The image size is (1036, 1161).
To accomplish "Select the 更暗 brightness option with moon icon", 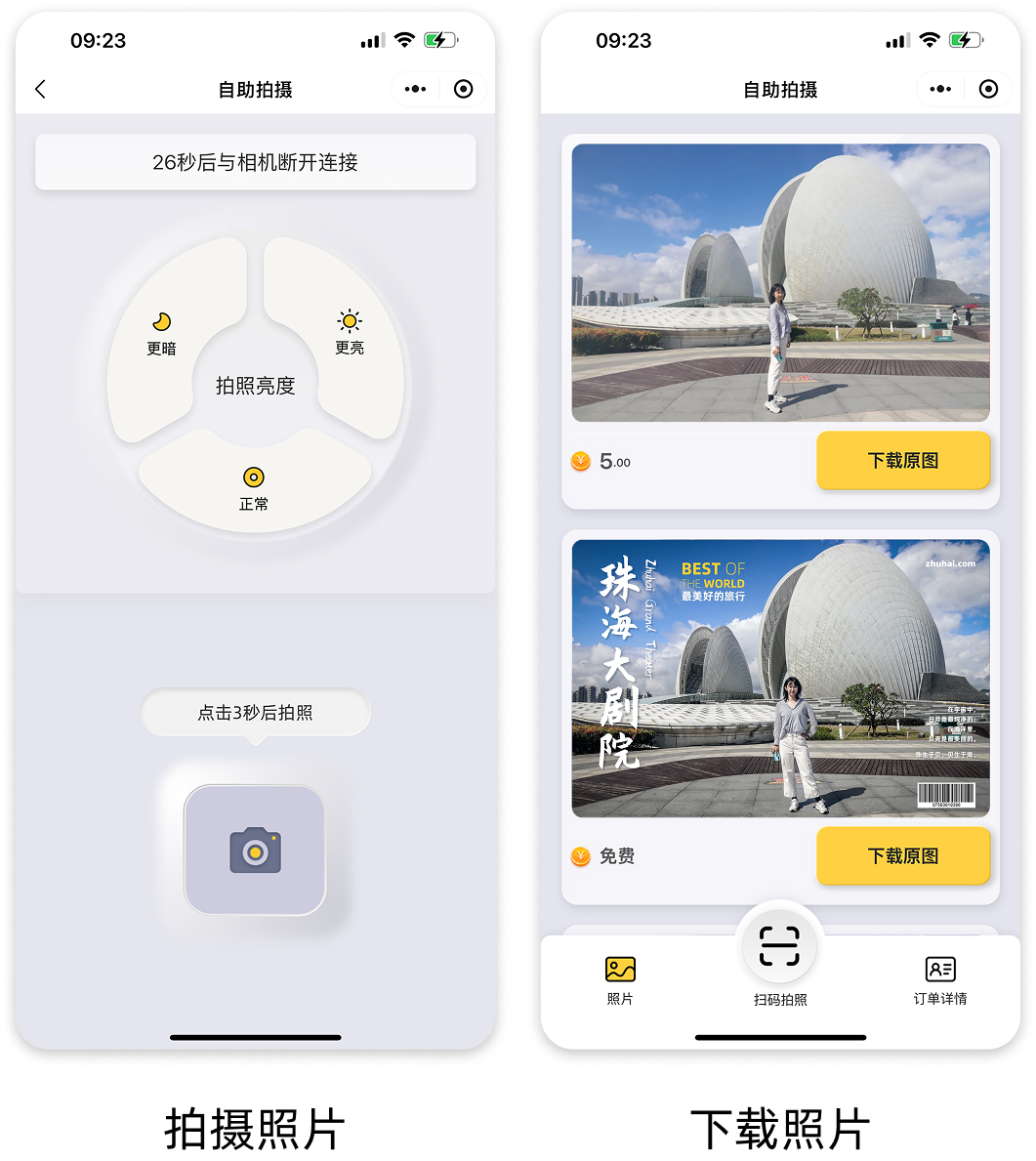I will [x=159, y=332].
